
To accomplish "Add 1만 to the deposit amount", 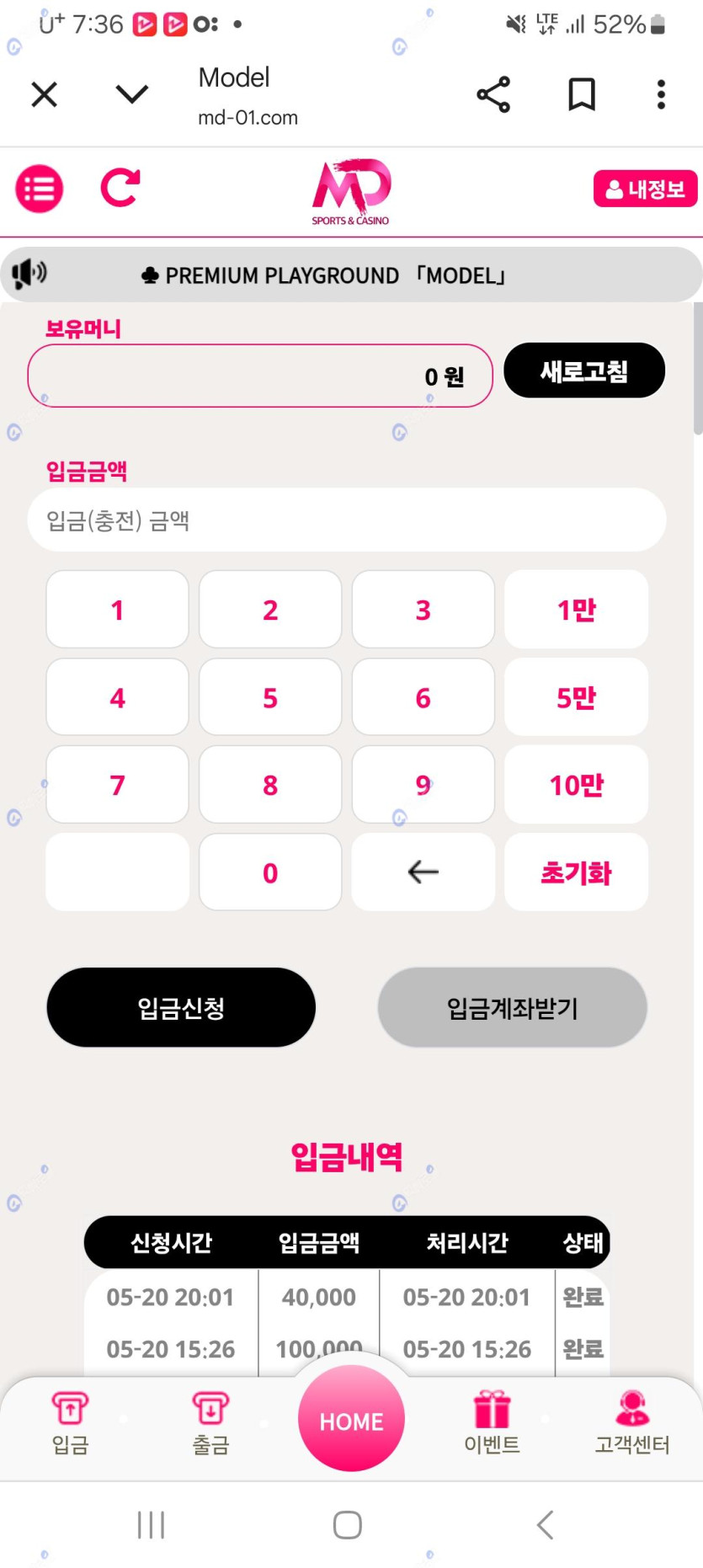I will coord(576,610).
